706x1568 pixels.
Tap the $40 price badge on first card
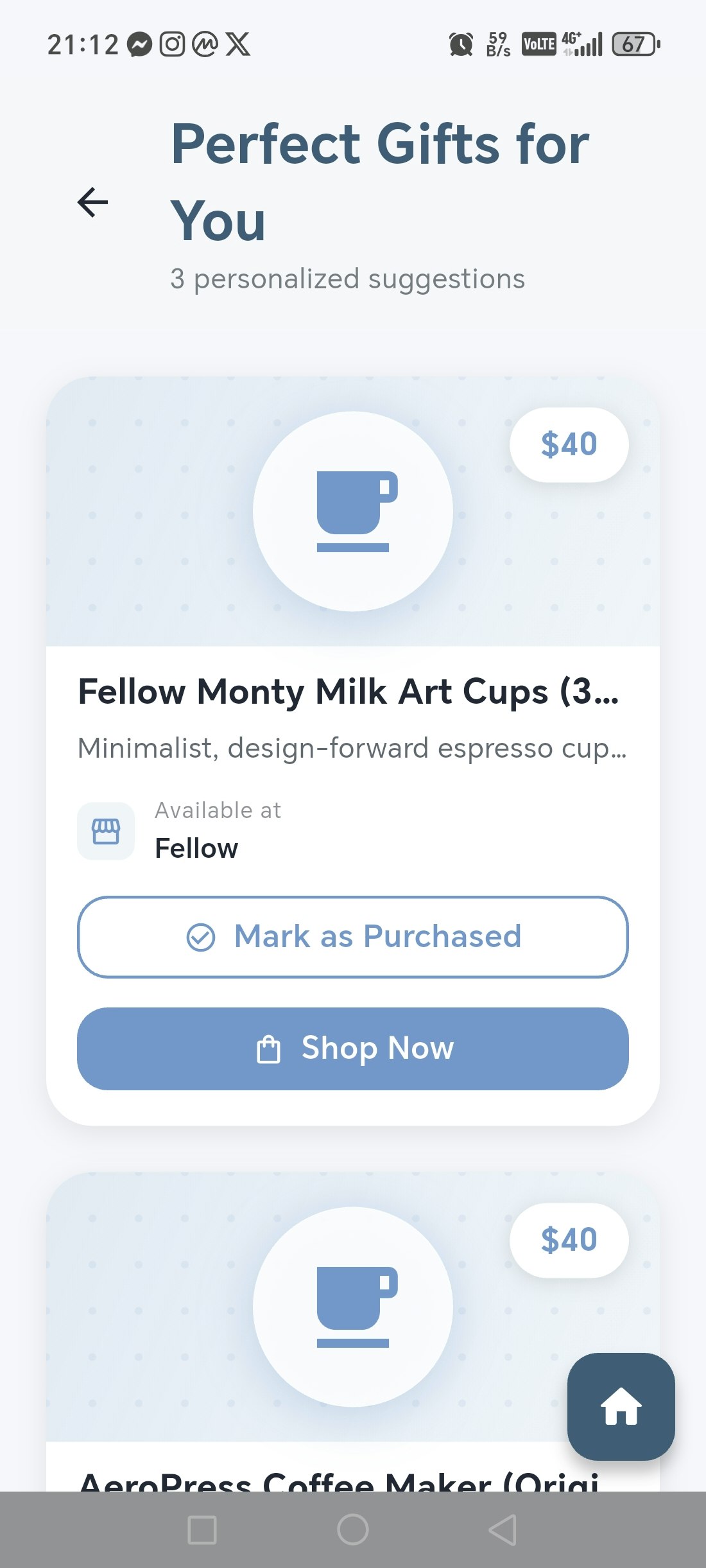(569, 444)
